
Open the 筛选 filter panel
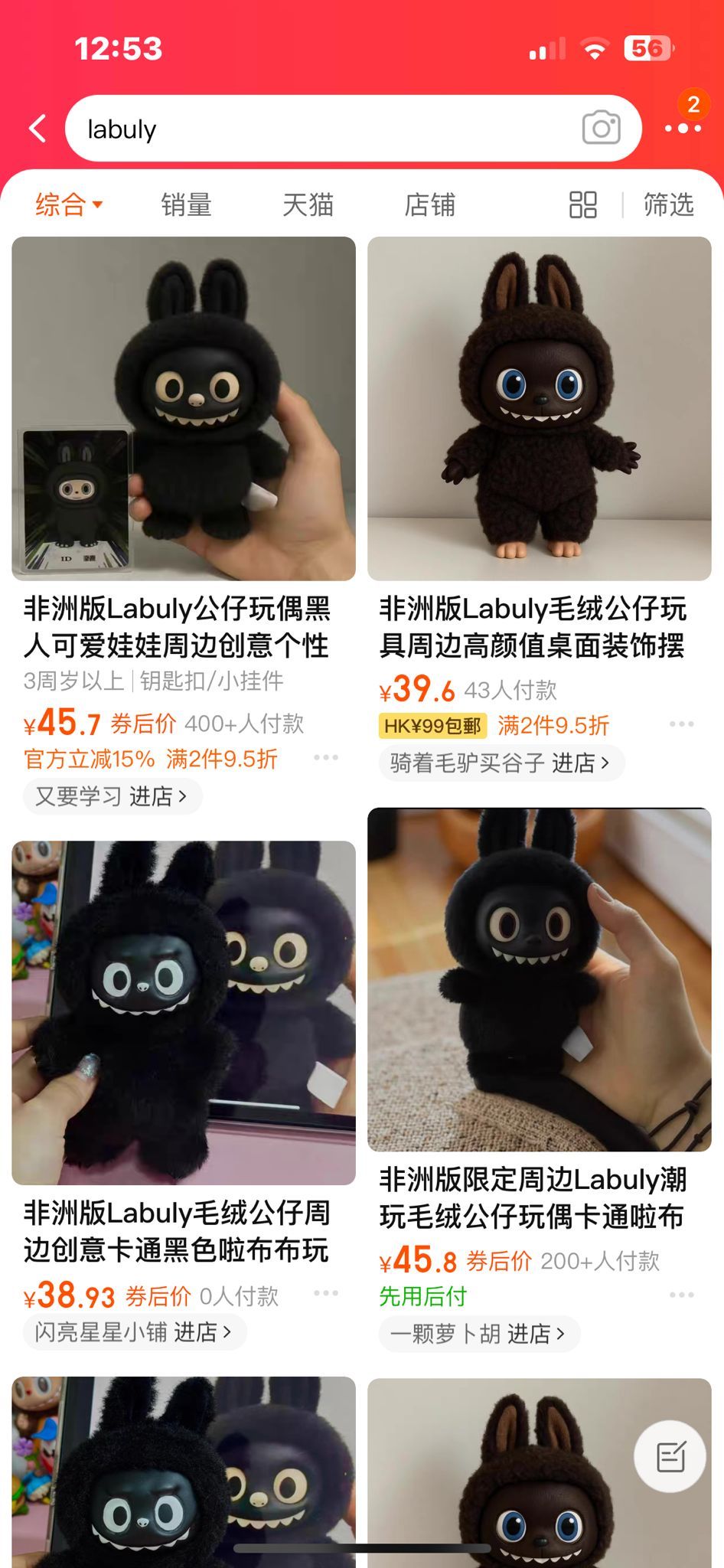click(x=668, y=204)
